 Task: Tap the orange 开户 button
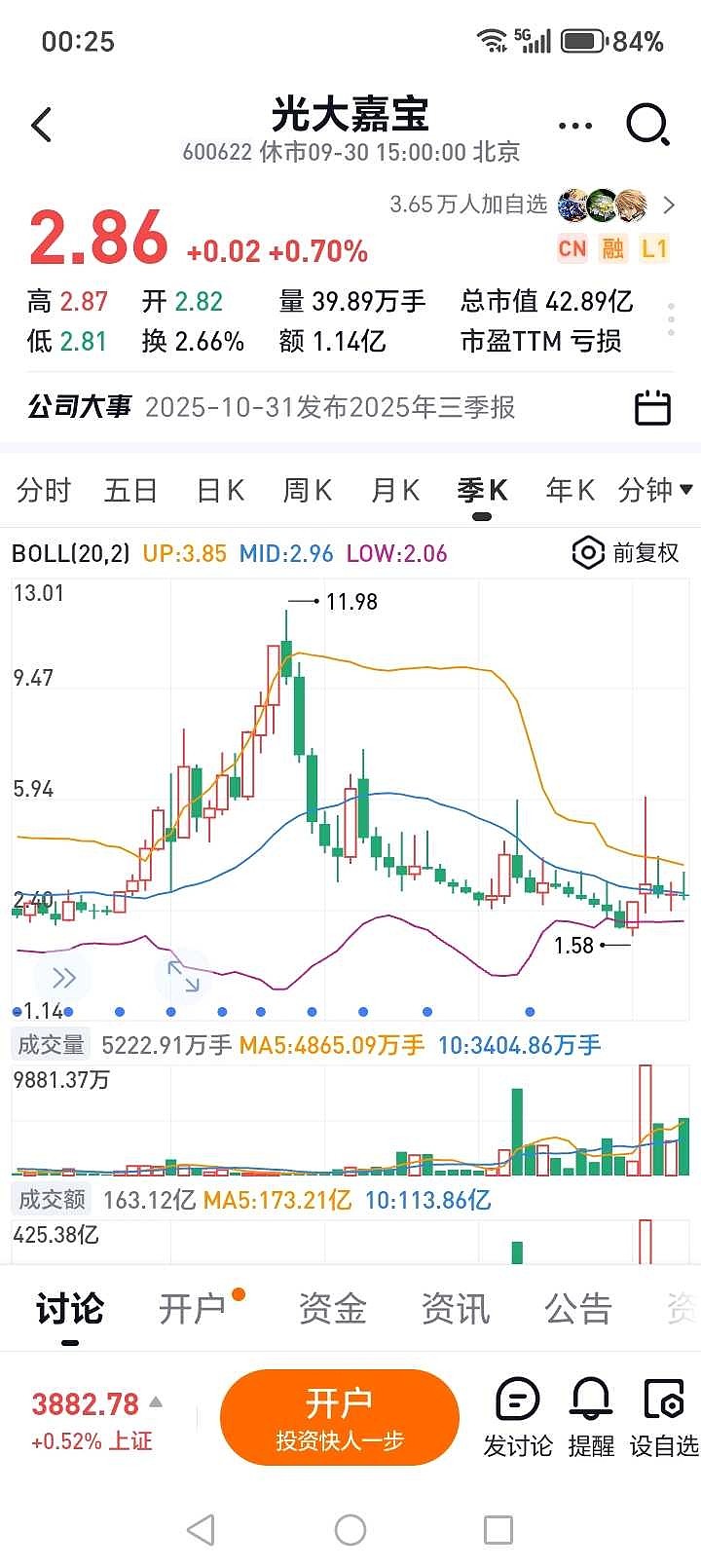[339, 1417]
